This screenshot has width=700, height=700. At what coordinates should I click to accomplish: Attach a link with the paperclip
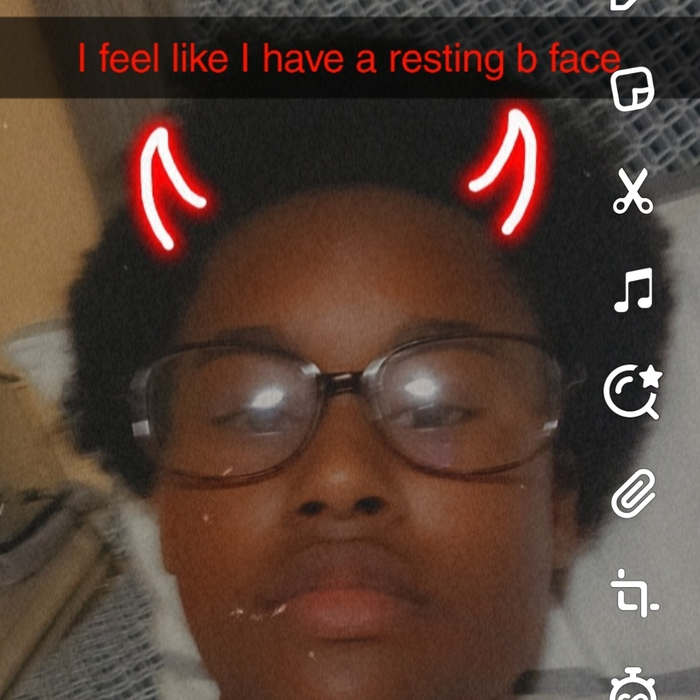(633, 492)
